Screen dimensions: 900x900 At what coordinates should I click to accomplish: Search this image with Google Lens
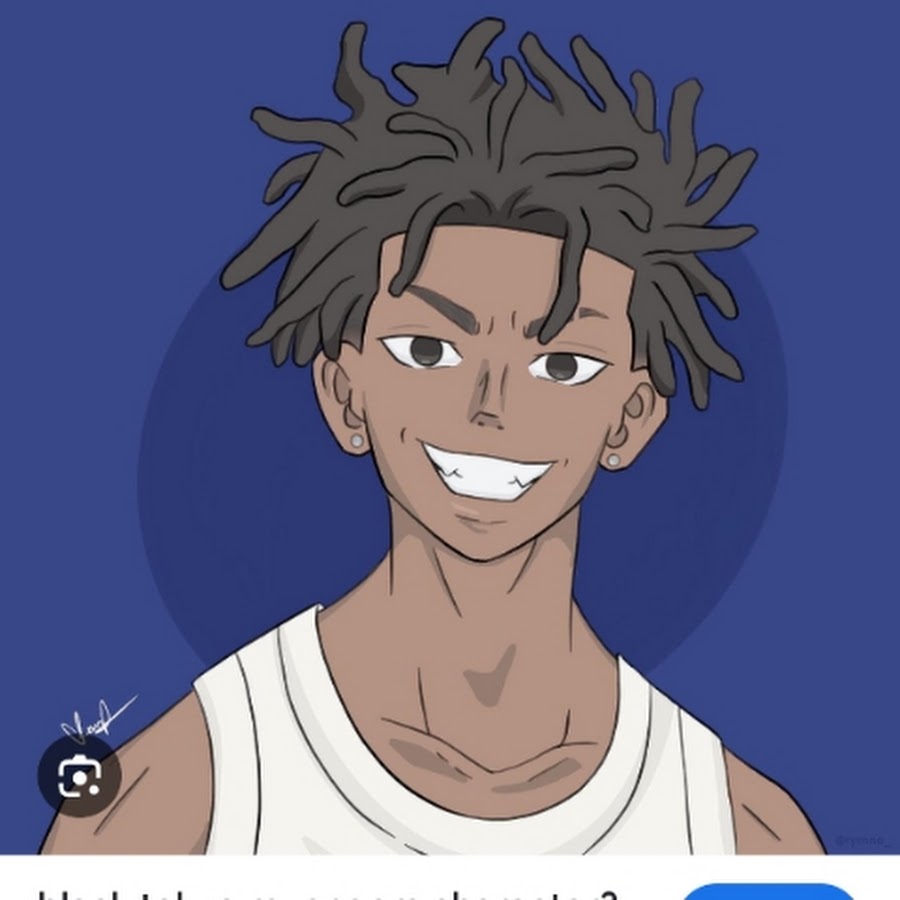[79, 776]
